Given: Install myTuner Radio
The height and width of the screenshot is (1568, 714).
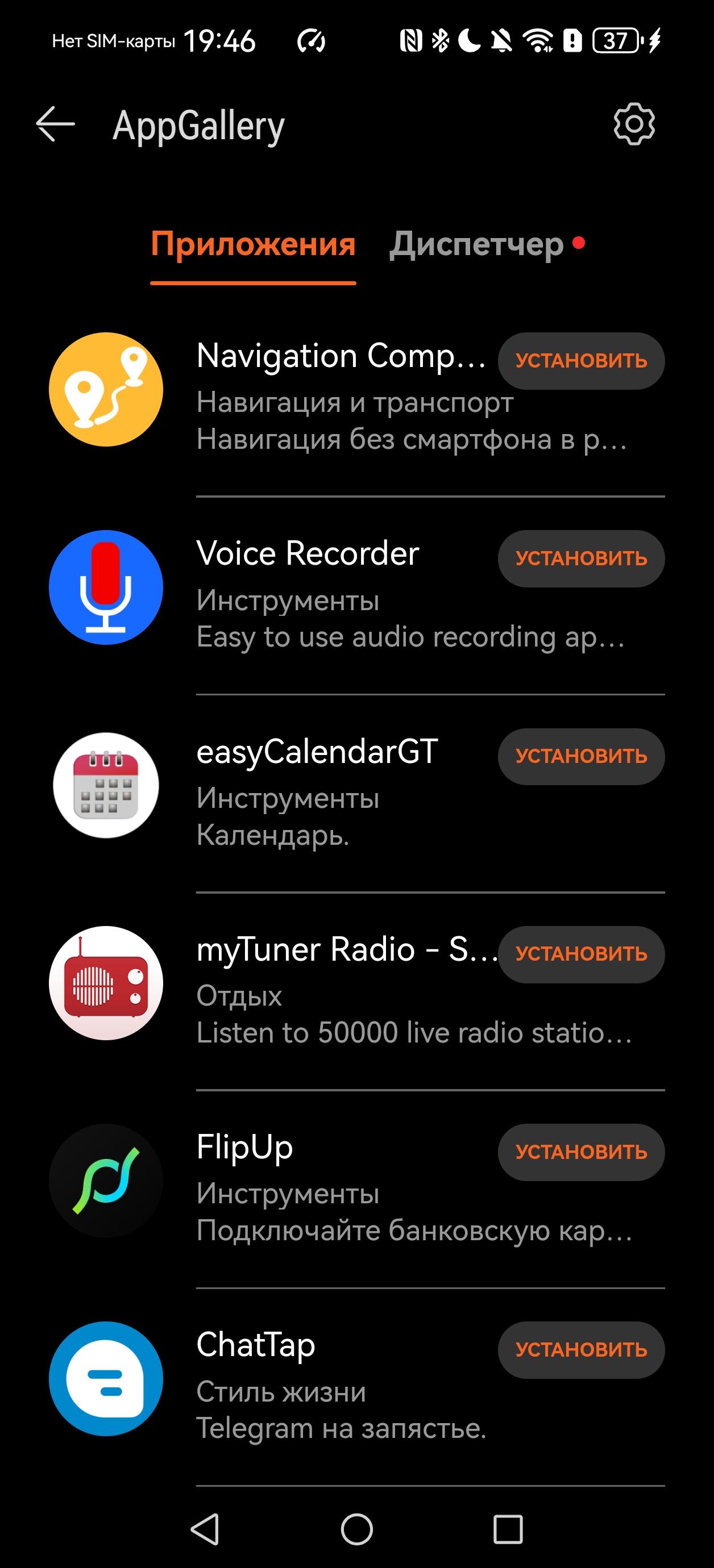Looking at the screenshot, I should tap(581, 954).
